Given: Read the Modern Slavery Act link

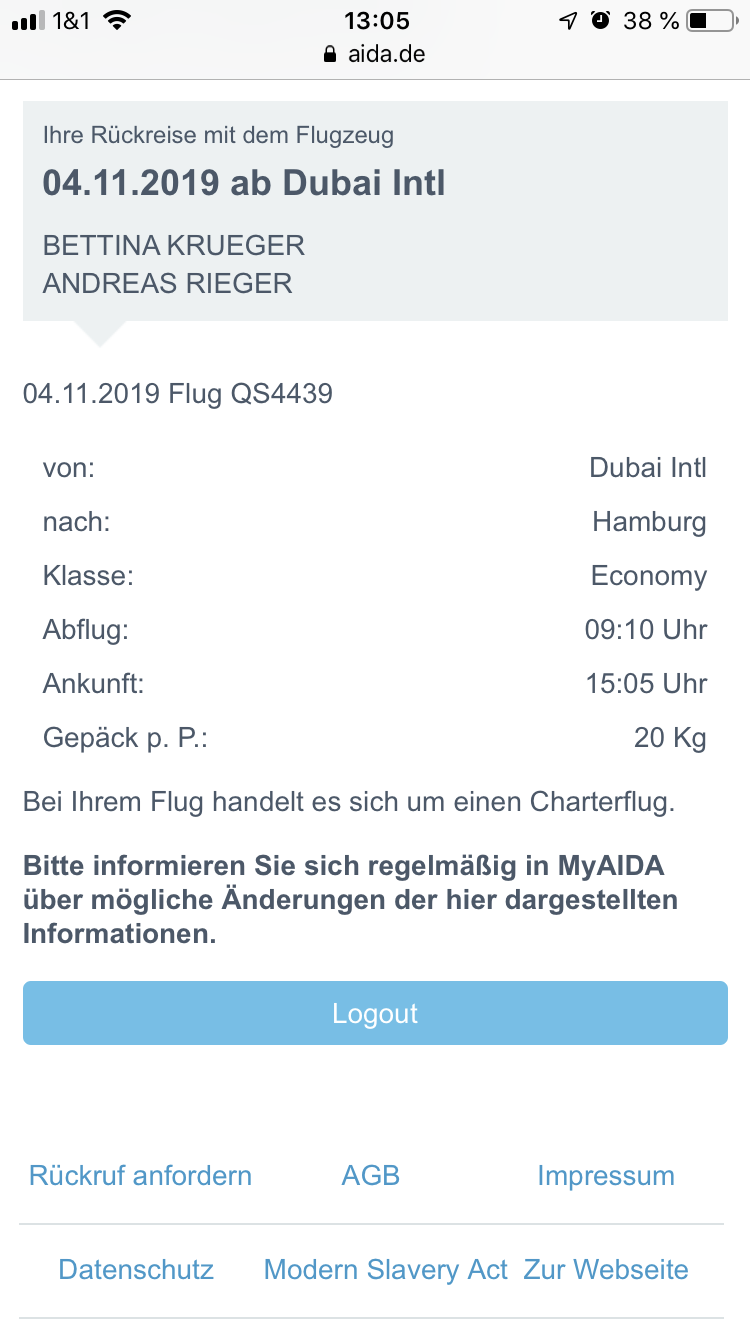Looking at the screenshot, I should [x=386, y=1270].
